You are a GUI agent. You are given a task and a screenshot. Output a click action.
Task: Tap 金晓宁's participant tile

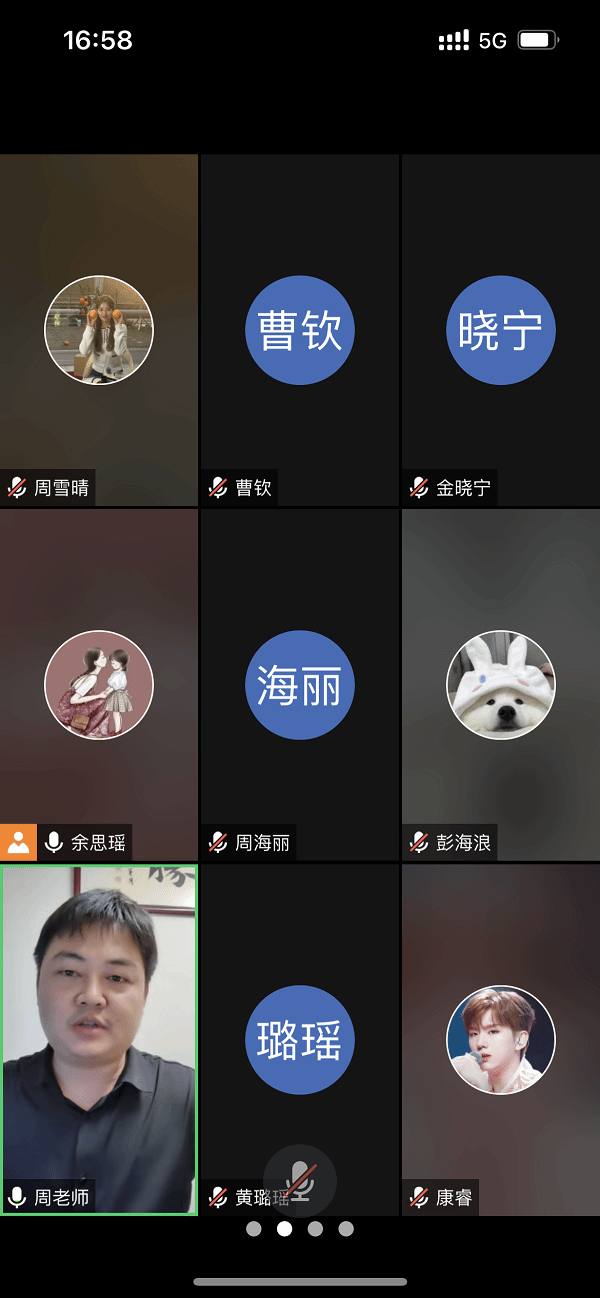click(x=500, y=330)
